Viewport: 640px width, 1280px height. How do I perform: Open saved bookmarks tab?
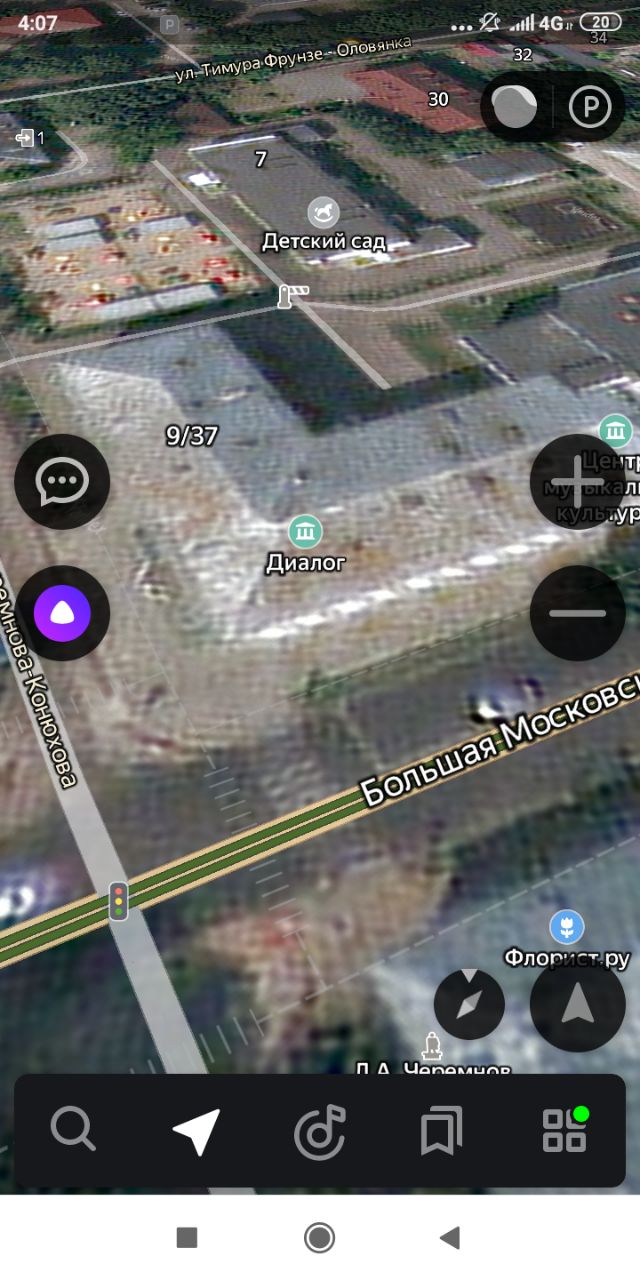click(442, 1131)
